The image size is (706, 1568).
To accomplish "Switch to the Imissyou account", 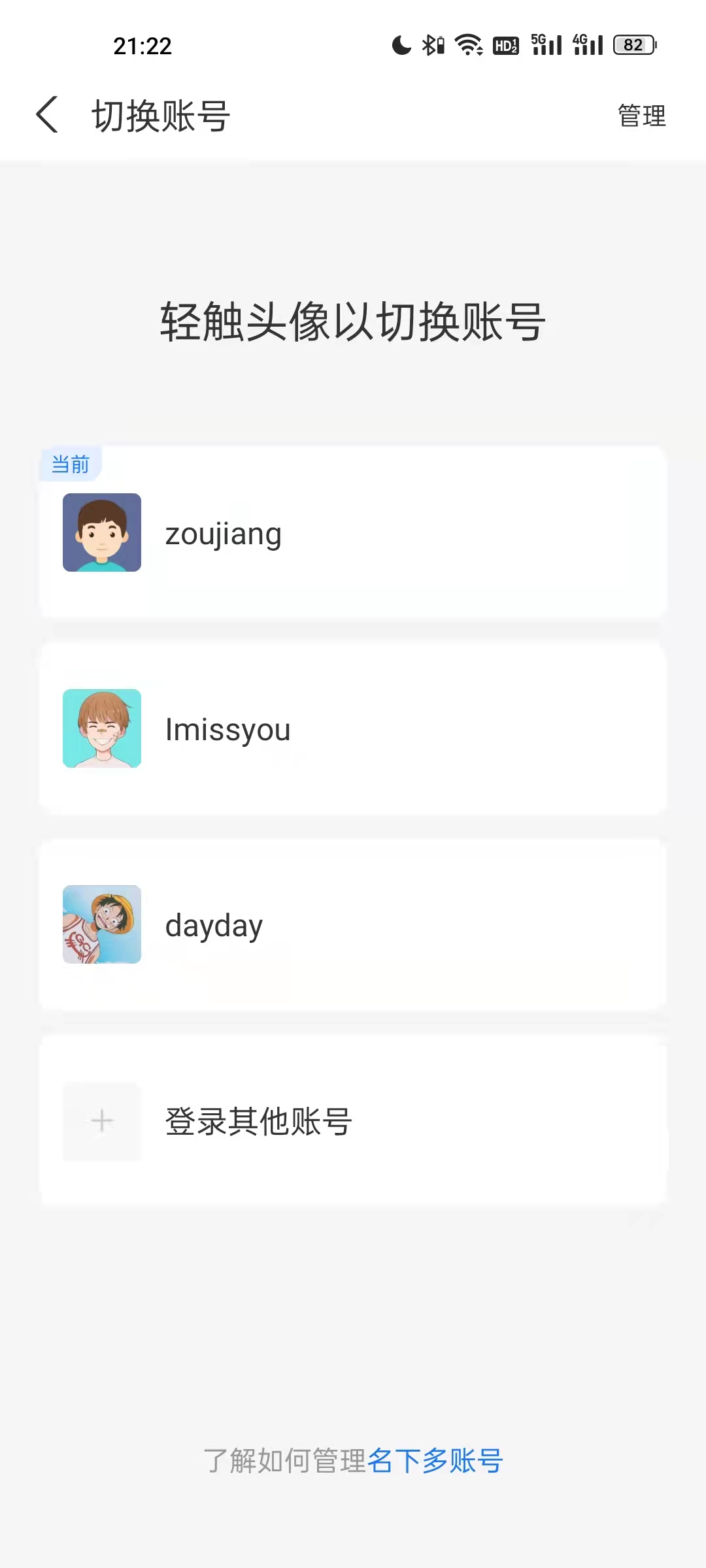I will click(x=353, y=728).
